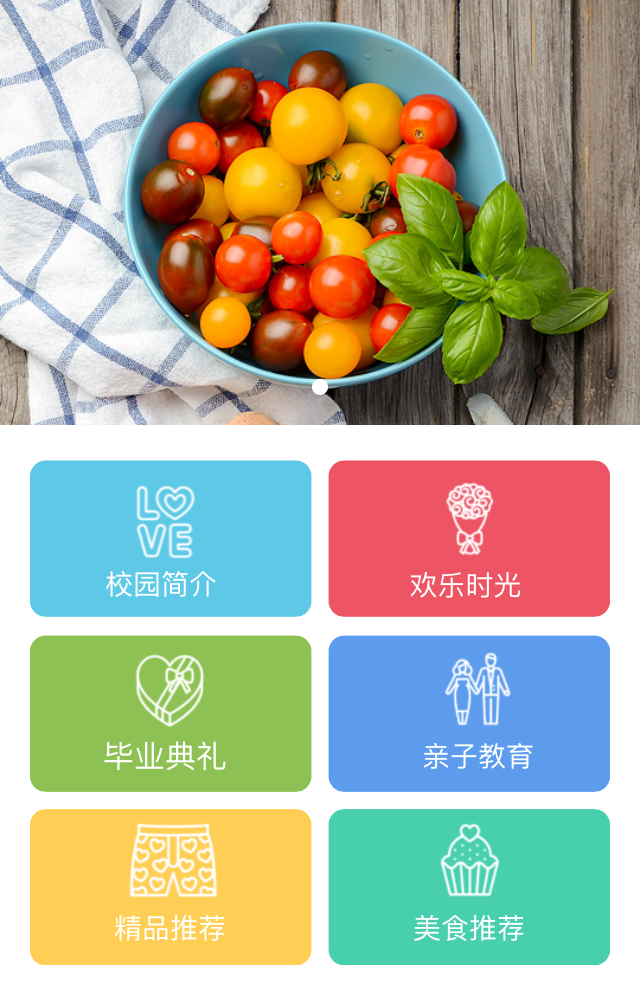Tap the banner page indicator dot

(x=320, y=387)
